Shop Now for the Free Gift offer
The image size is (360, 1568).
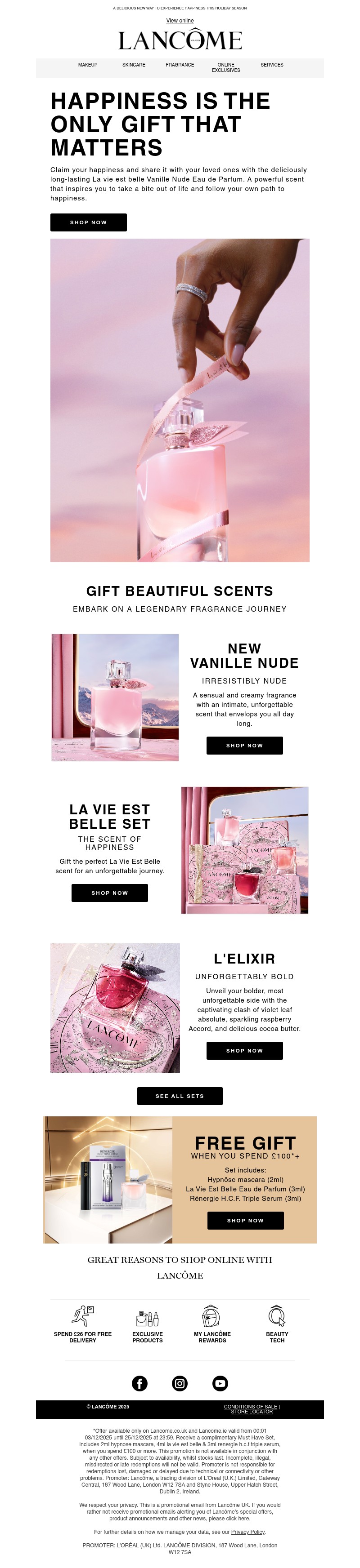(246, 1220)
